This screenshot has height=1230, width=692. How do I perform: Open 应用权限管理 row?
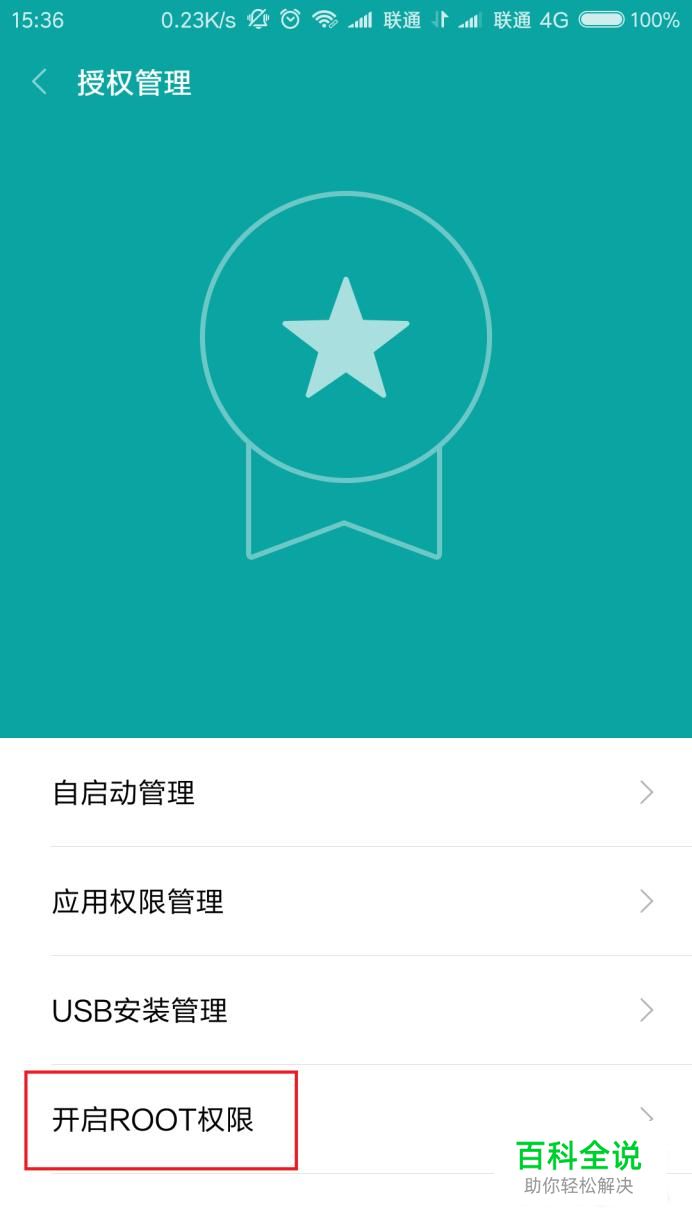pyautogui.click(x=346, y=901)
